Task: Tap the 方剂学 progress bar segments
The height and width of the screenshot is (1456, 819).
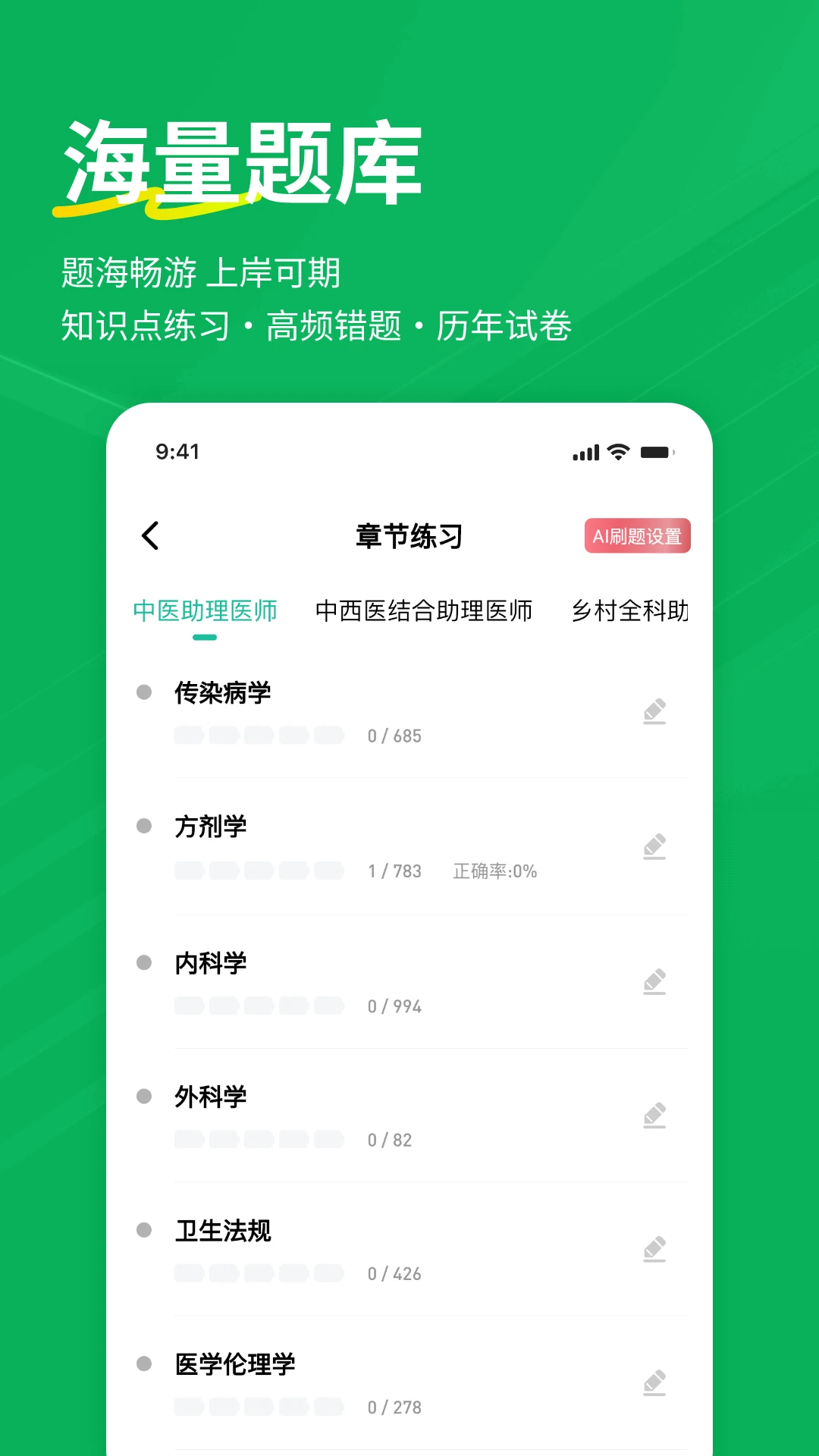Action: coord(261,871)
